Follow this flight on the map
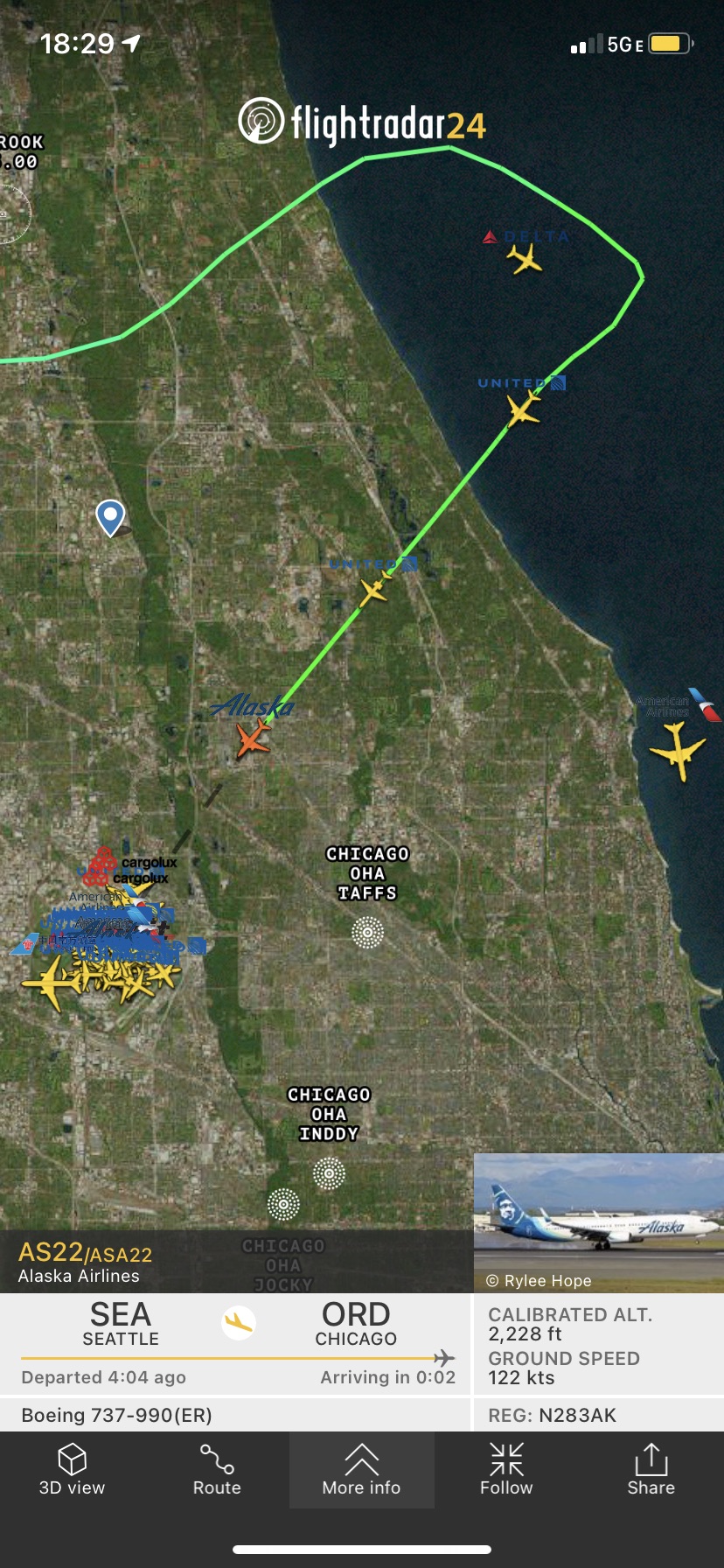This screenshot has height=1568, width=724. click(506, 1471)
